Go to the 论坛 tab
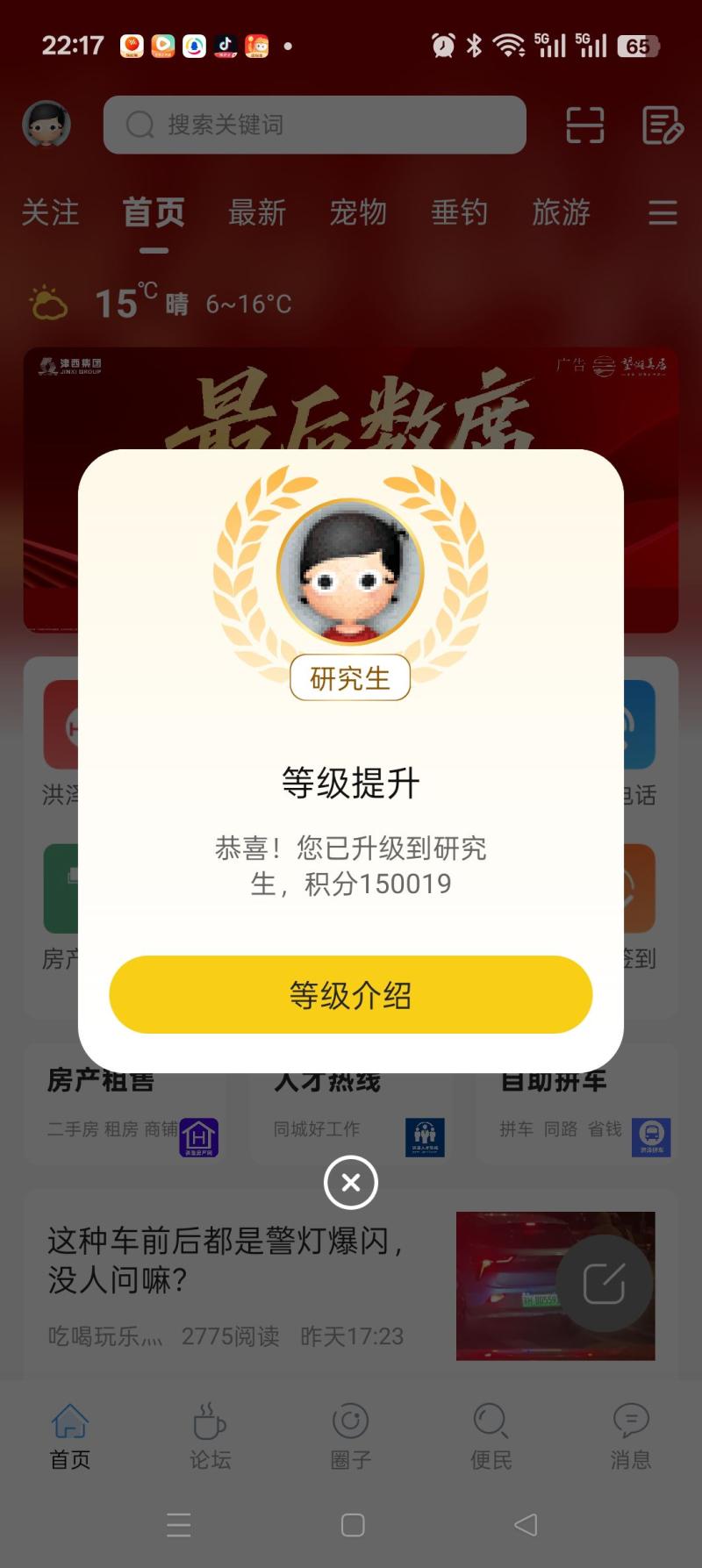702x1568 pixels. [x=211, y=1436]
